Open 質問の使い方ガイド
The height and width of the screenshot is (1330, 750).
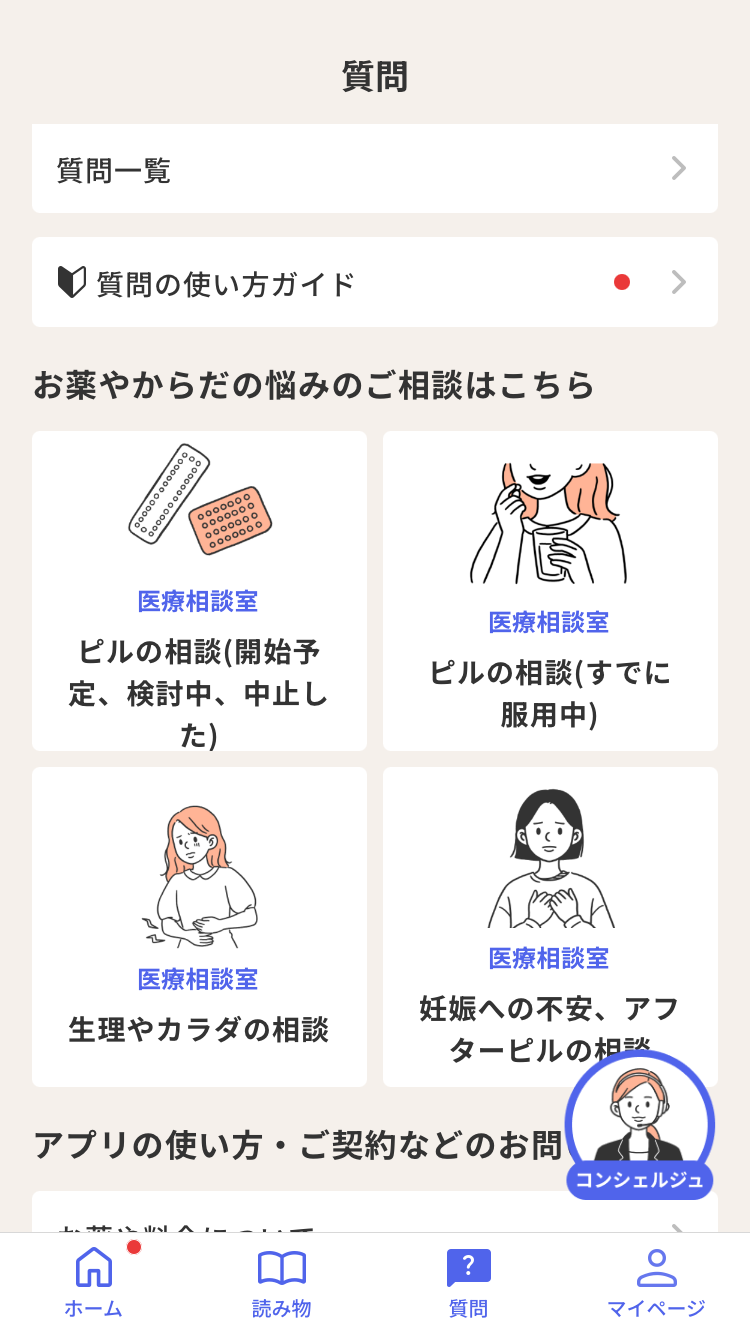[x=374, y=283]
